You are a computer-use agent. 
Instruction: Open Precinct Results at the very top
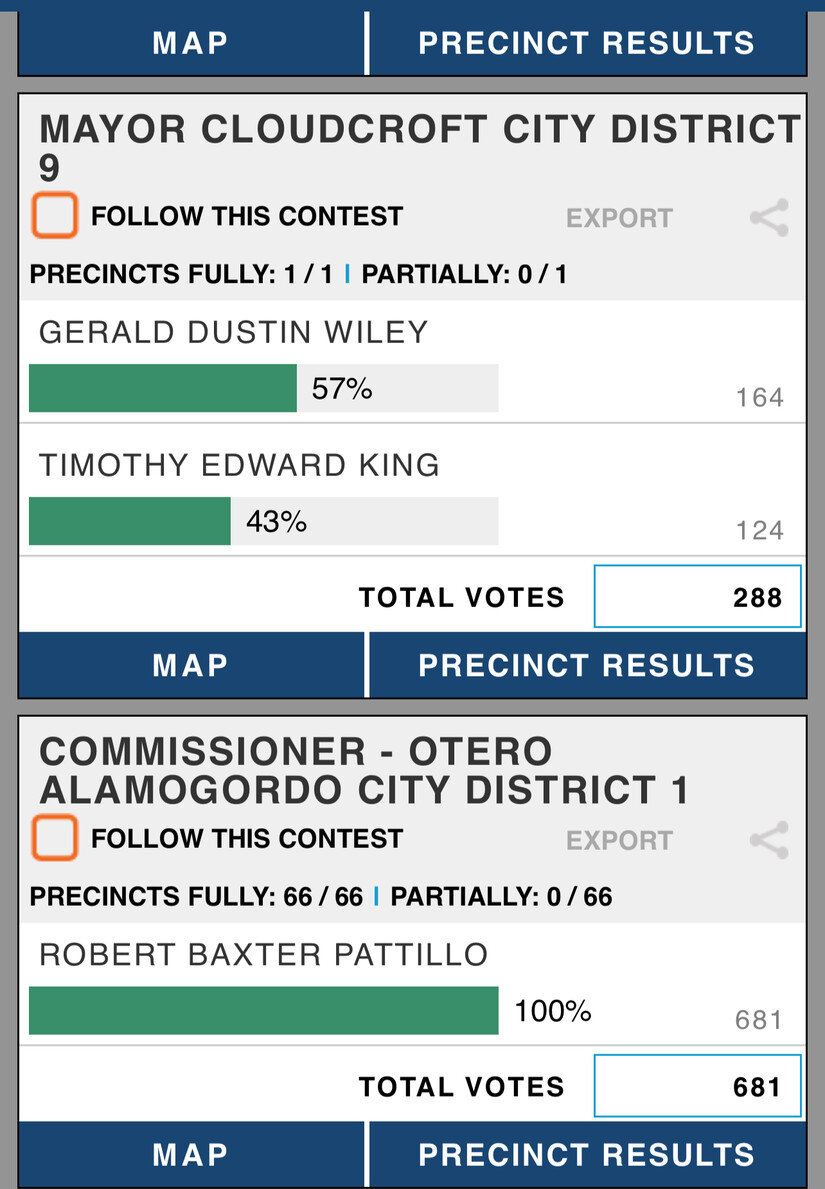coord(587,43)
